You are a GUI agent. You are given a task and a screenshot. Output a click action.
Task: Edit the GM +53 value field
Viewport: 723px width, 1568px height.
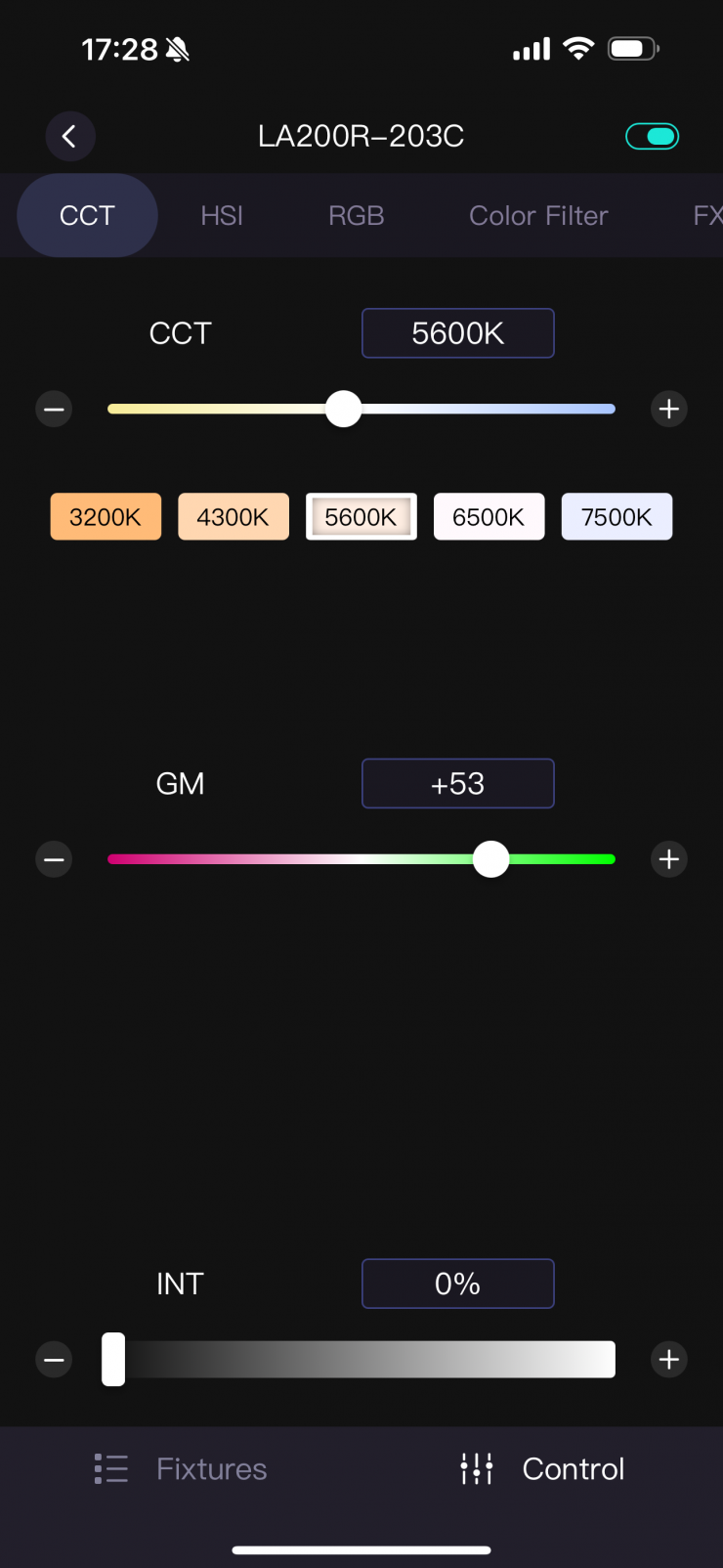click(x=457, y=784)
